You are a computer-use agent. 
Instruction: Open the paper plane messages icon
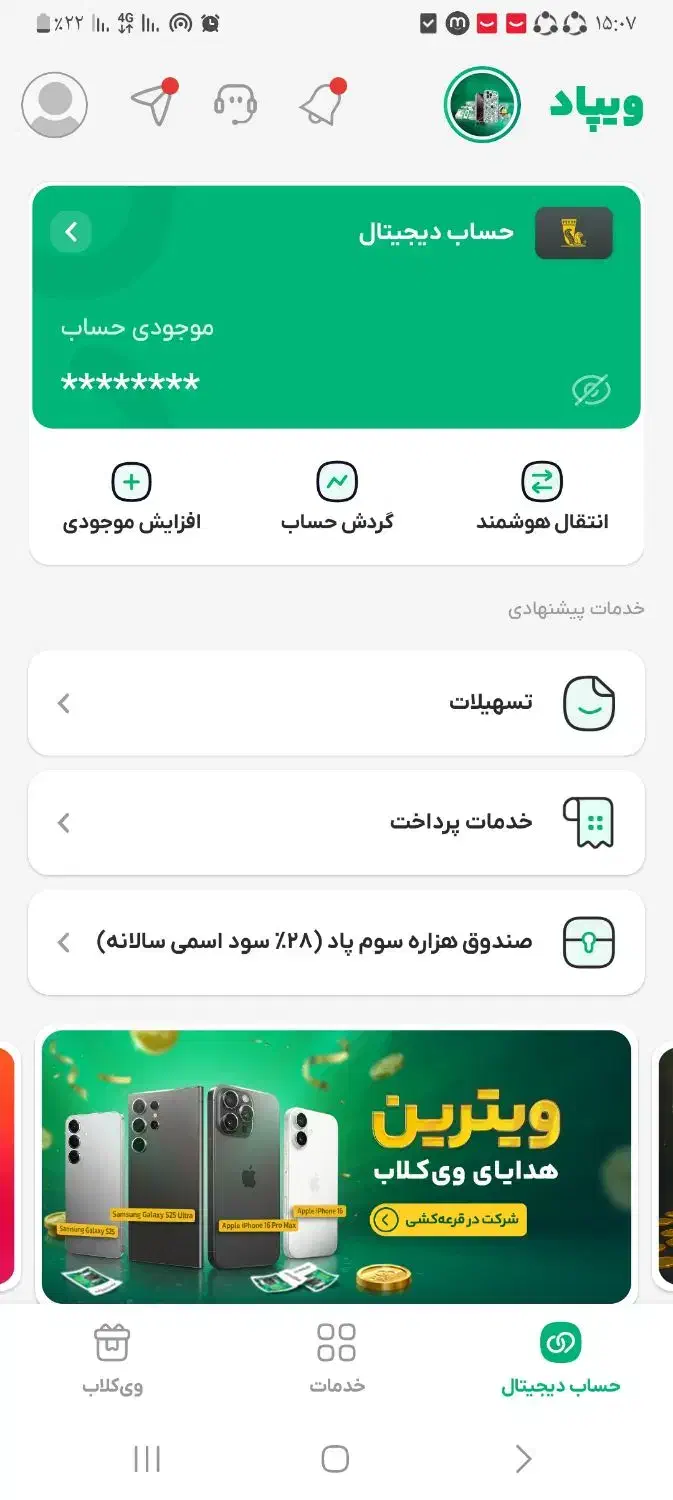pyautogui.click(x=153, y=102)
